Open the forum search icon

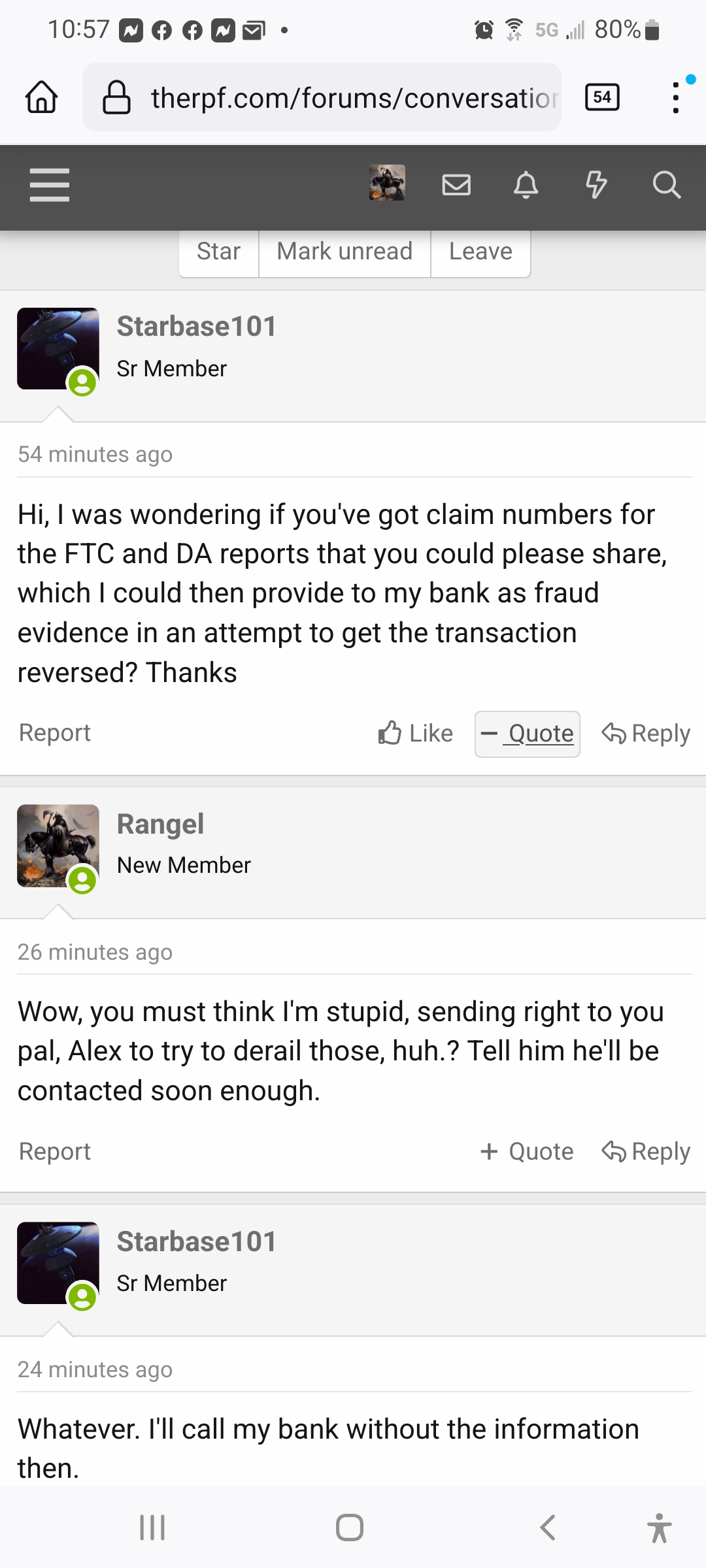pyautogui.click(x=667, y=185)
